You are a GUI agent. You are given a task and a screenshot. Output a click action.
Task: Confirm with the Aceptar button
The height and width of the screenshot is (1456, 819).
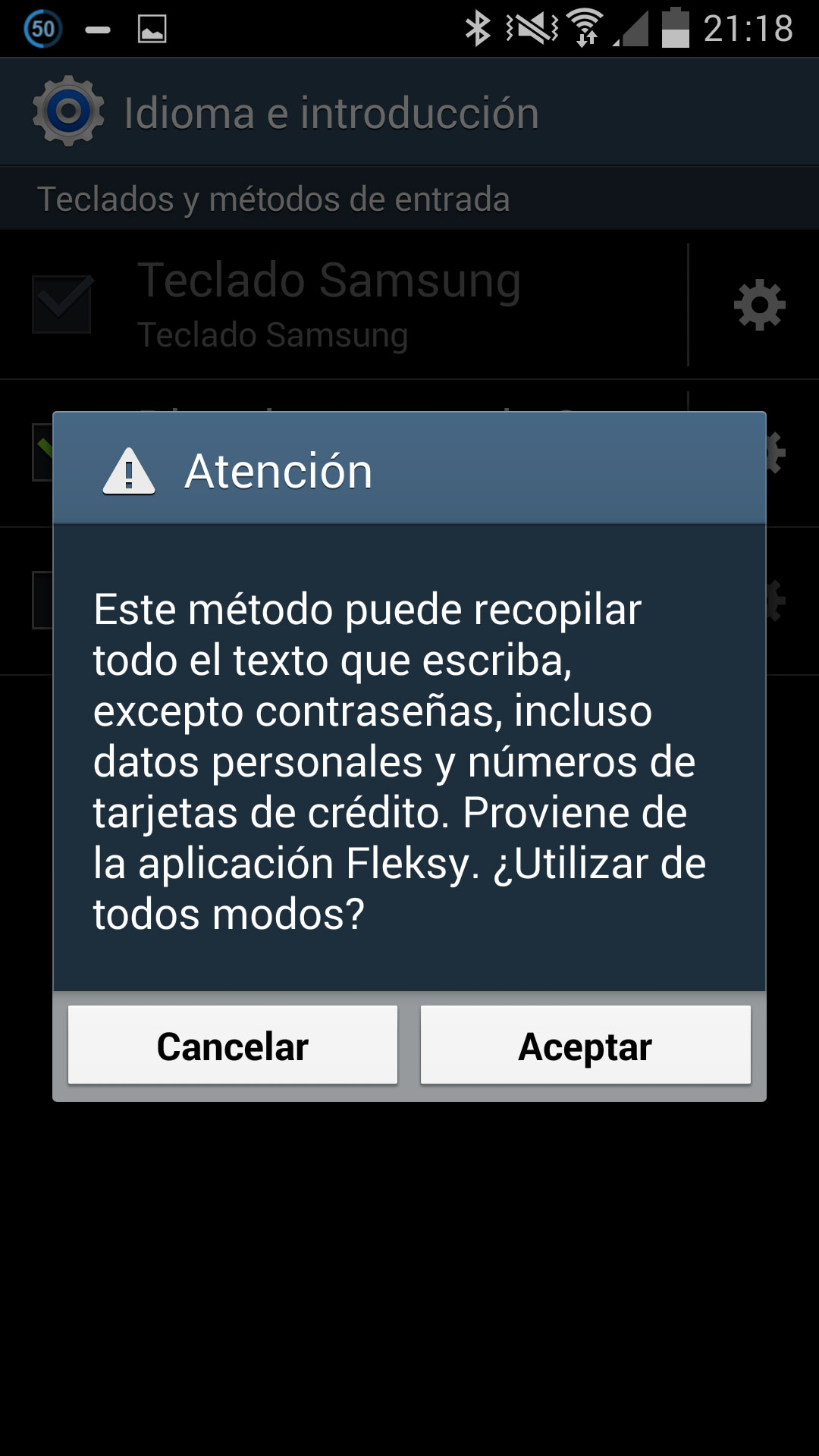(585, 1045)
